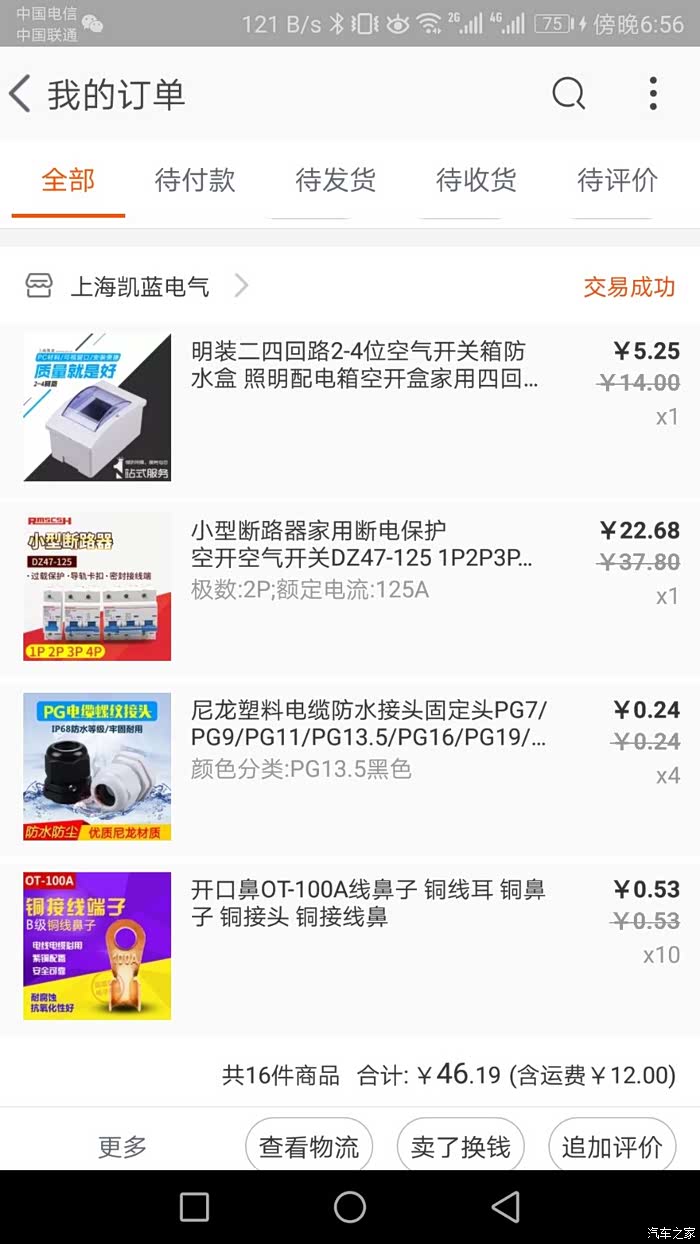Screen dimensions: 700x1244
Task: Tap 追加评价 to add a review
Action: tap(612, 1147)
